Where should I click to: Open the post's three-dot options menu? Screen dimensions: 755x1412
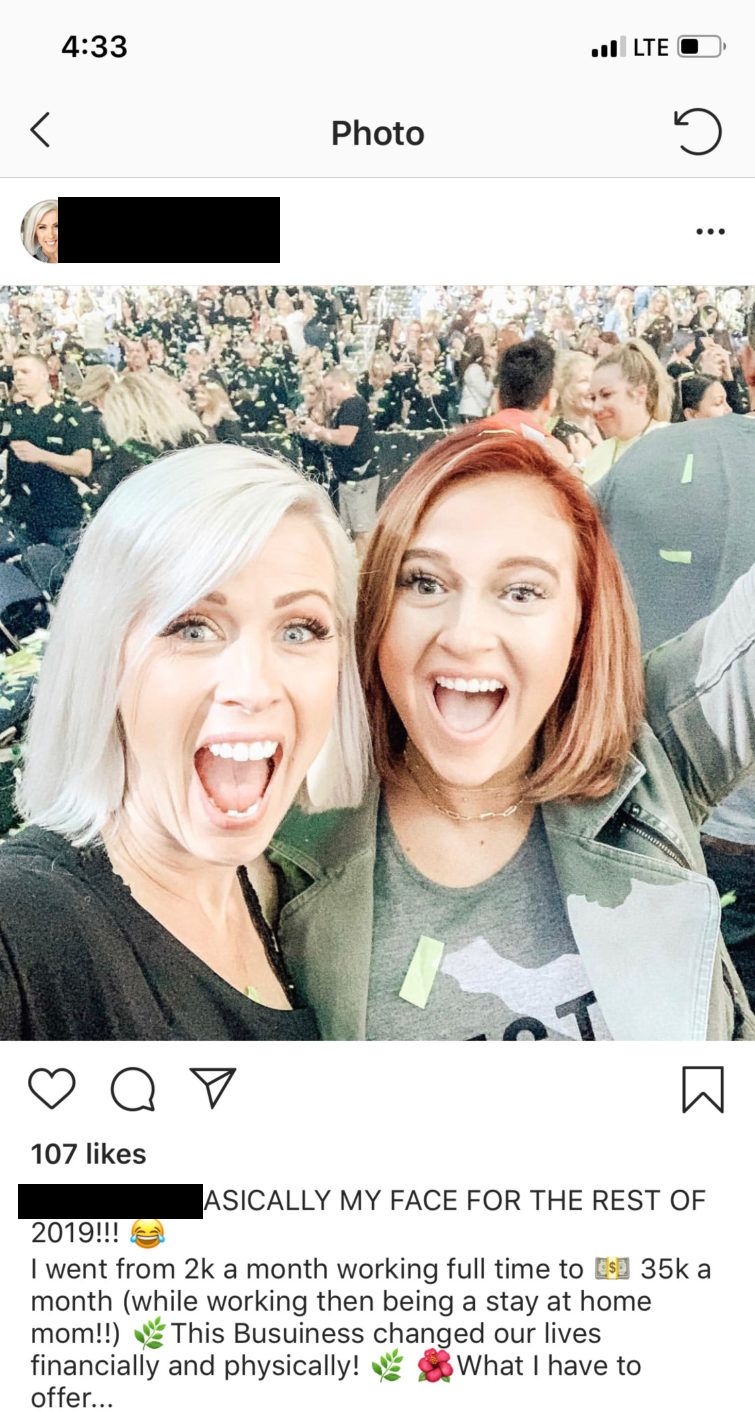[x=710, y=231]
